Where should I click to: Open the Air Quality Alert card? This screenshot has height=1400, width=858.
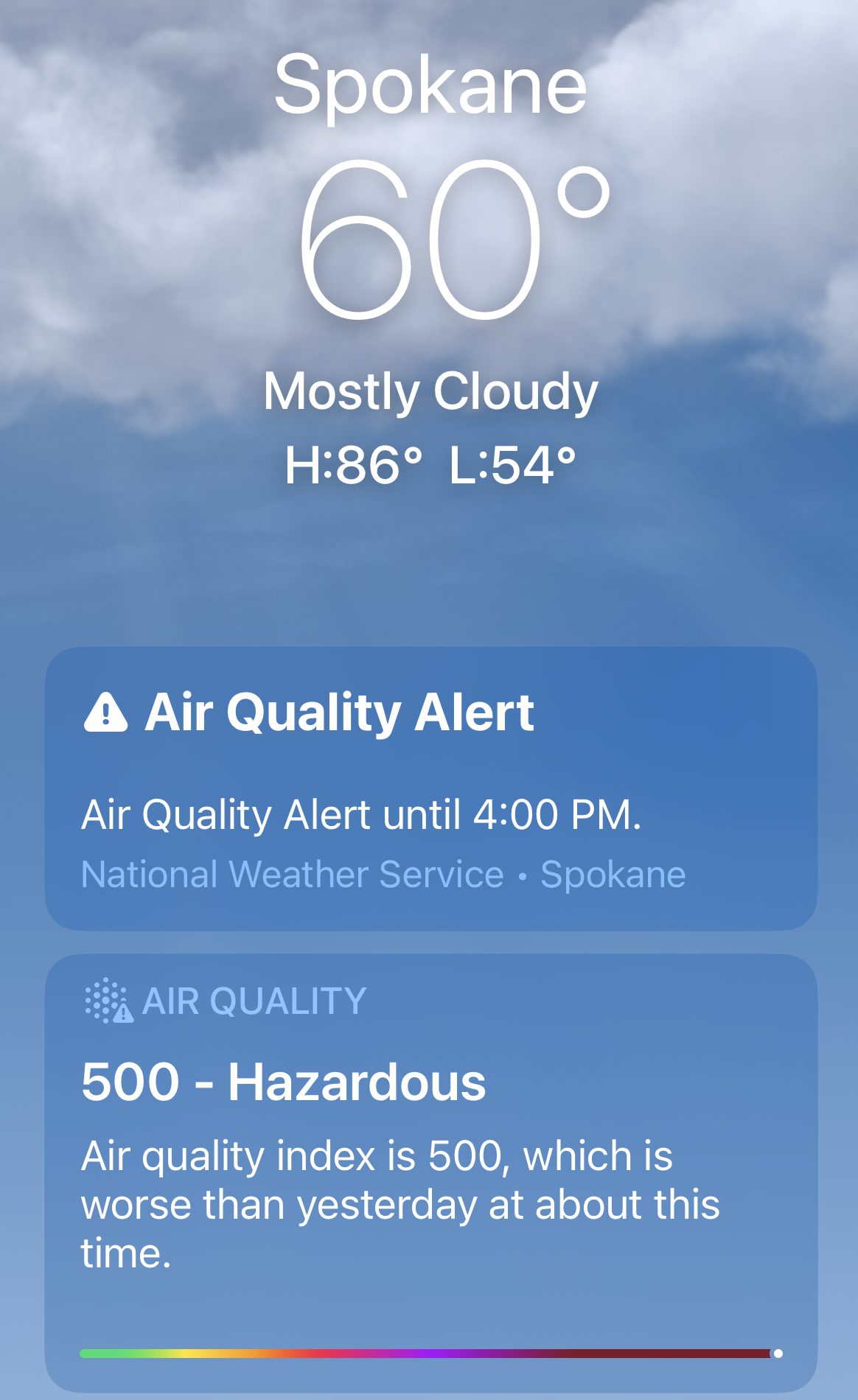click(x=430, y=788)
